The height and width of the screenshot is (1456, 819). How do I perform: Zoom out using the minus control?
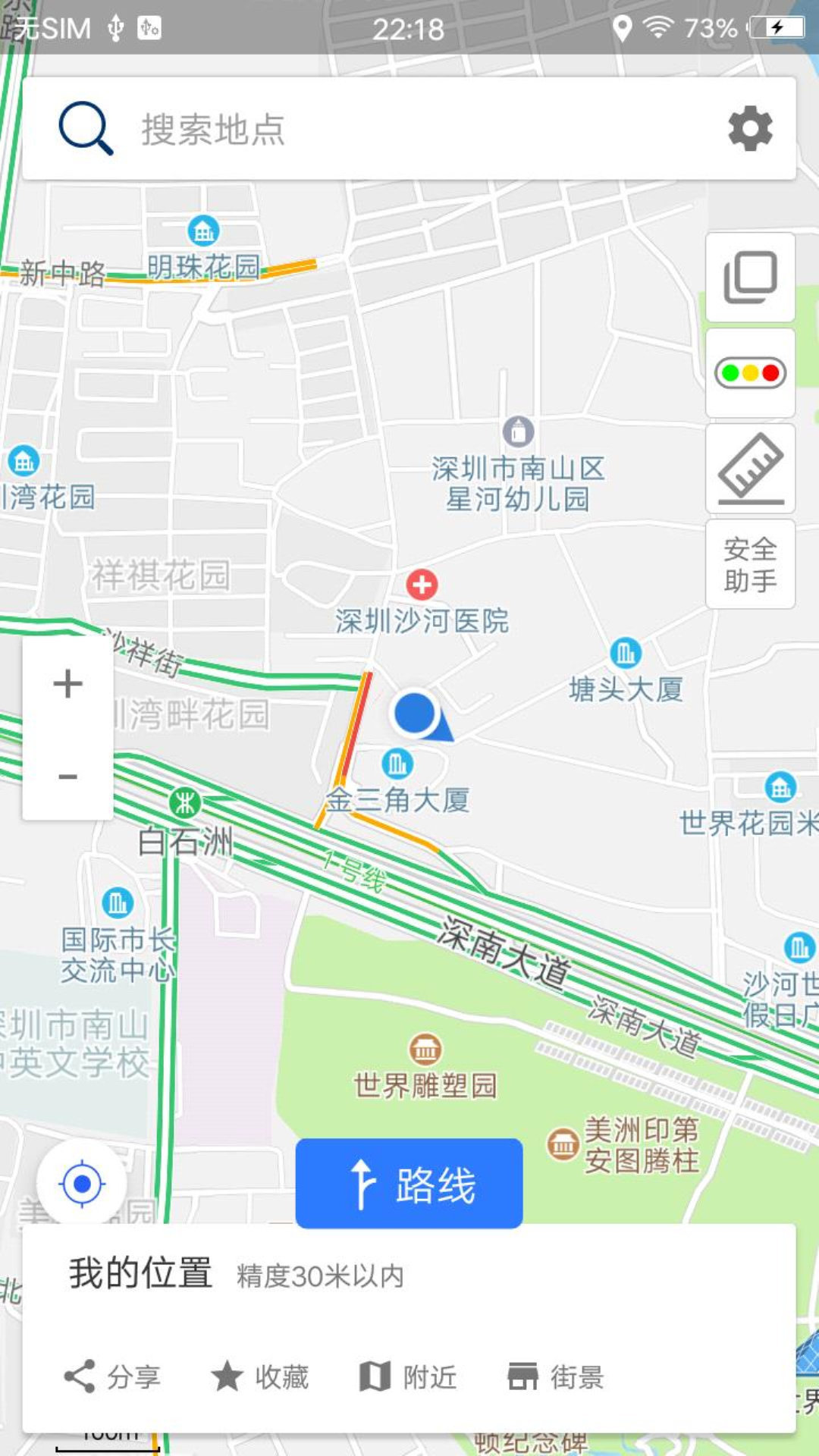(68, 777)
